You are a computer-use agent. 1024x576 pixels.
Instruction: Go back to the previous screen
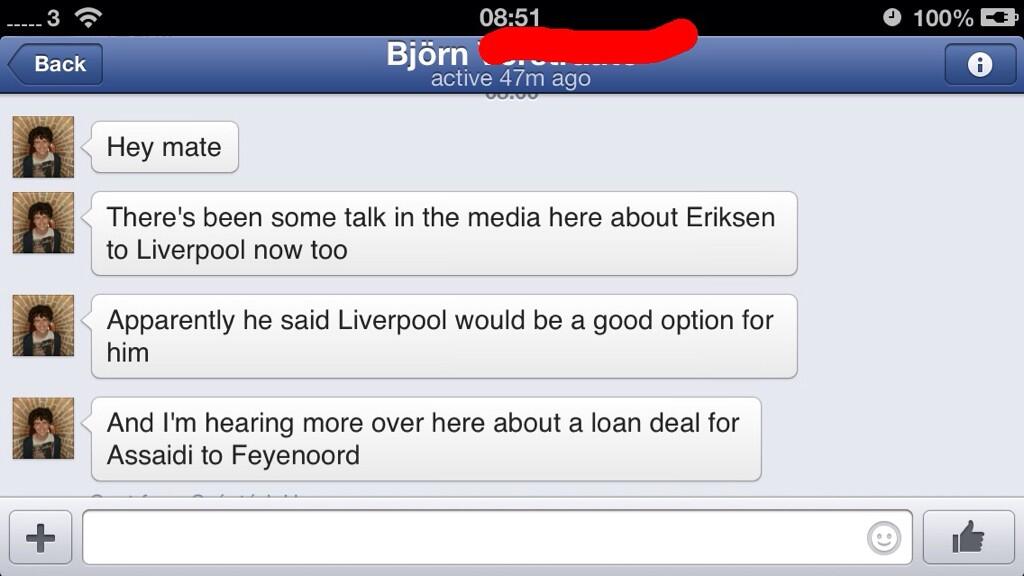tap(56, 64)
